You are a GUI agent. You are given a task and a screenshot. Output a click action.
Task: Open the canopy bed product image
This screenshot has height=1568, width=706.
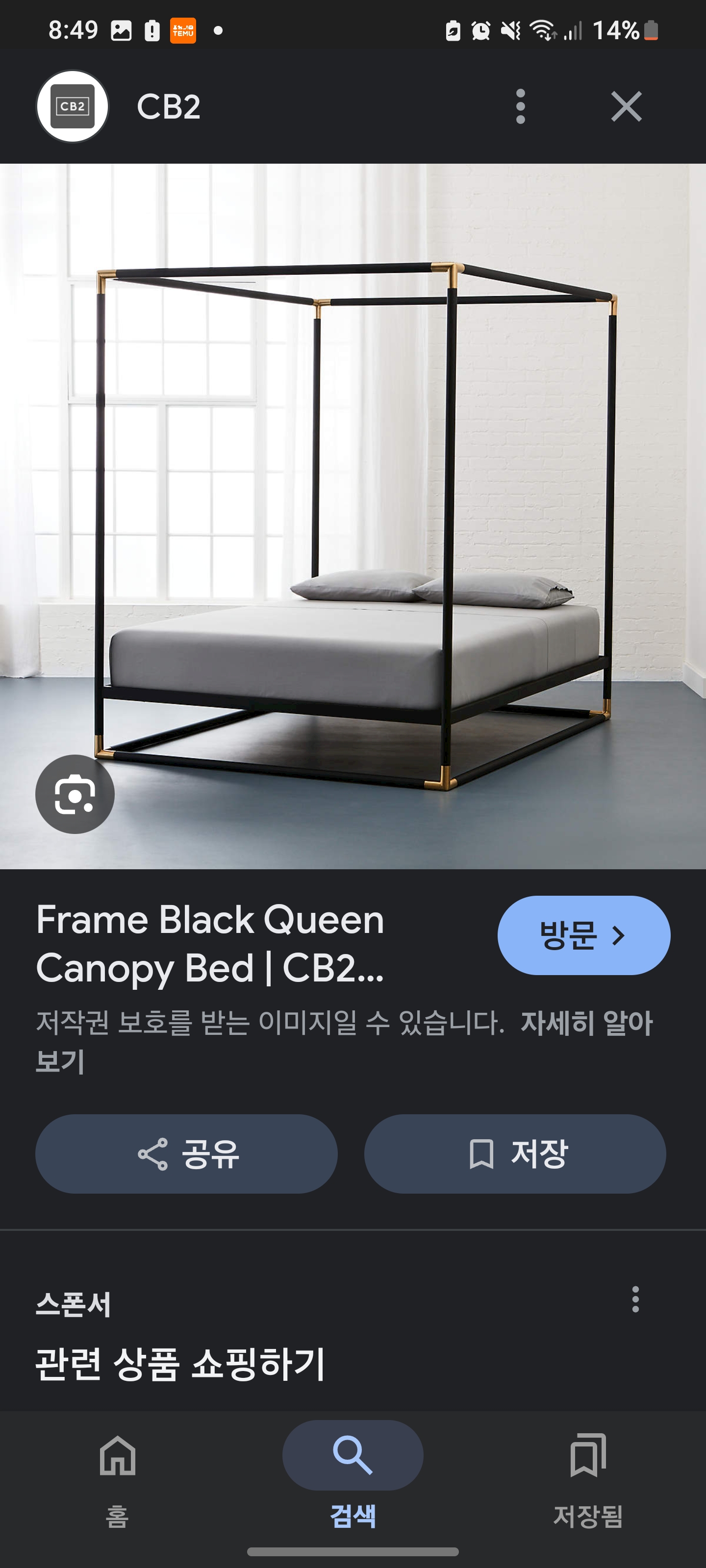[353, 516]
